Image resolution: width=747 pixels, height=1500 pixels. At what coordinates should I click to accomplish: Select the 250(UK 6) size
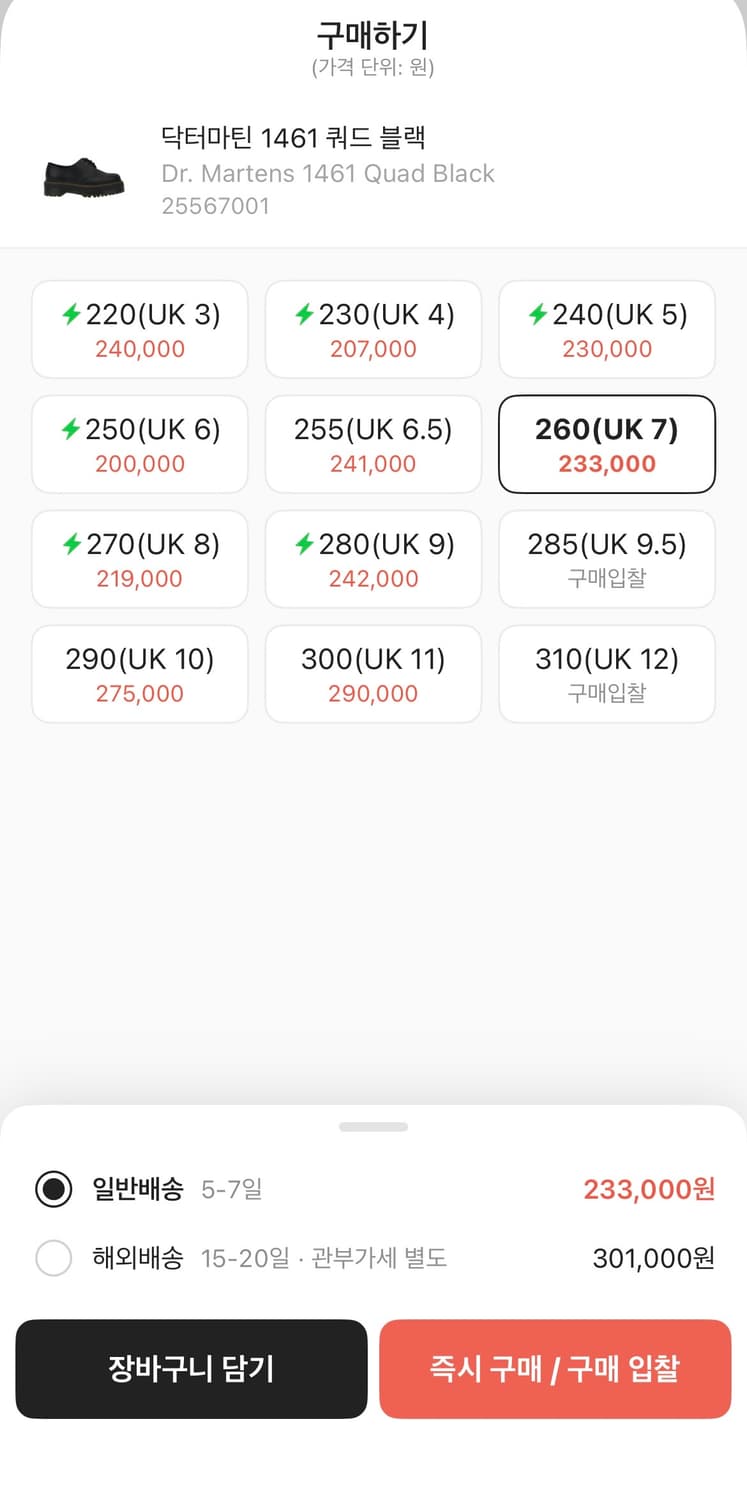[x=140, y=445]
